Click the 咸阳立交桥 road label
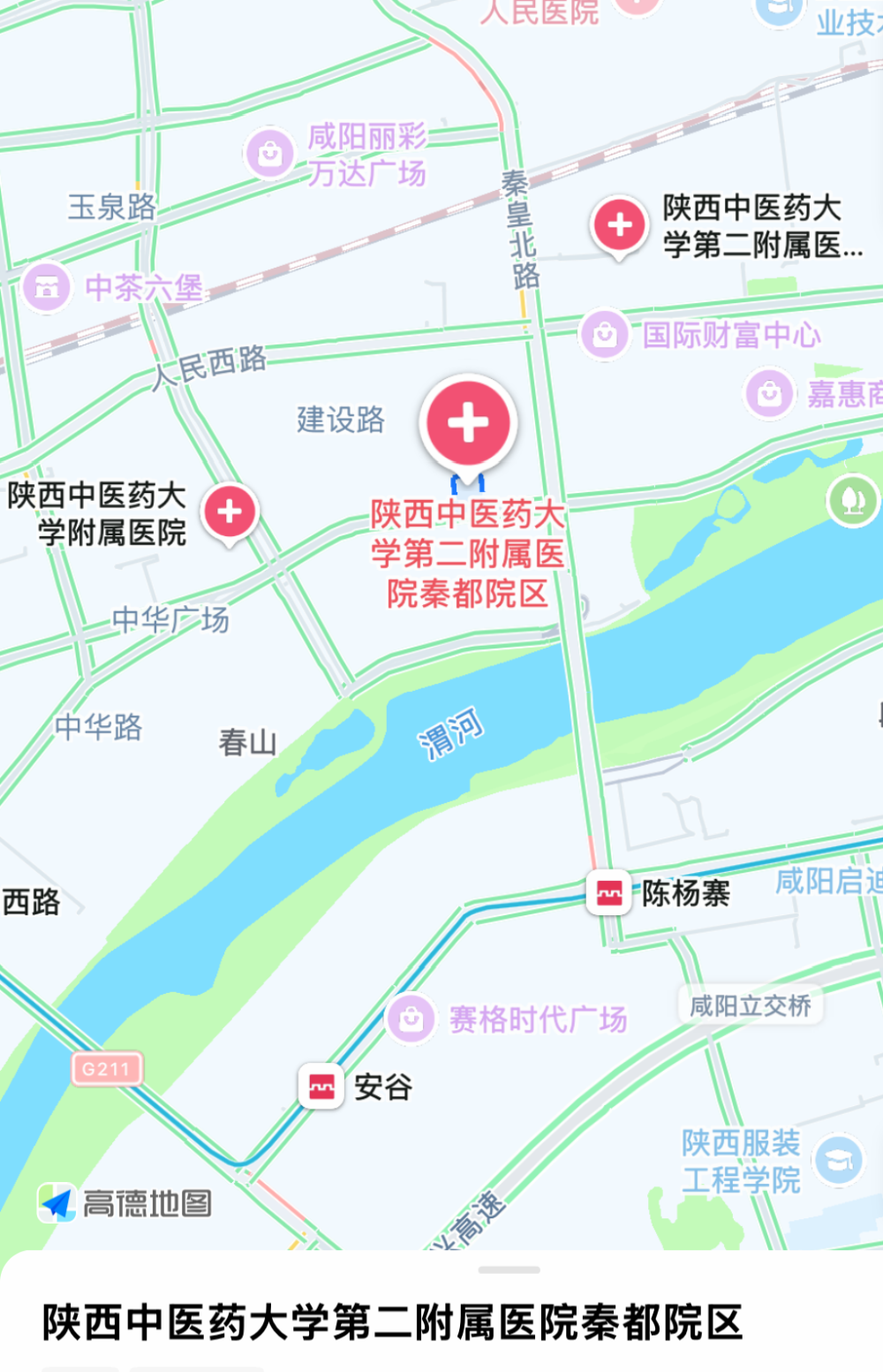The width and height of the screenshot is (883, 1372). click(x=750, y=1005)
